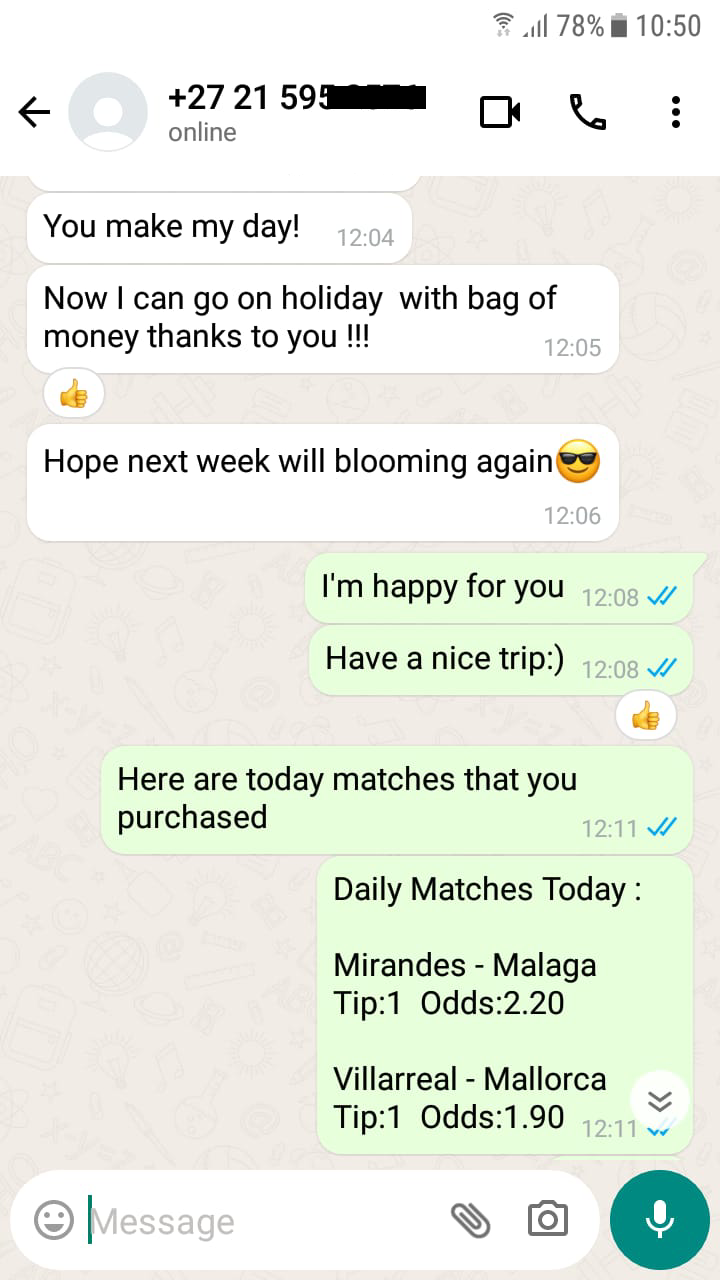View thumbs-up reaction on holiday message
The height and width of the screenshot is (1280, 720).
(74, 395)
